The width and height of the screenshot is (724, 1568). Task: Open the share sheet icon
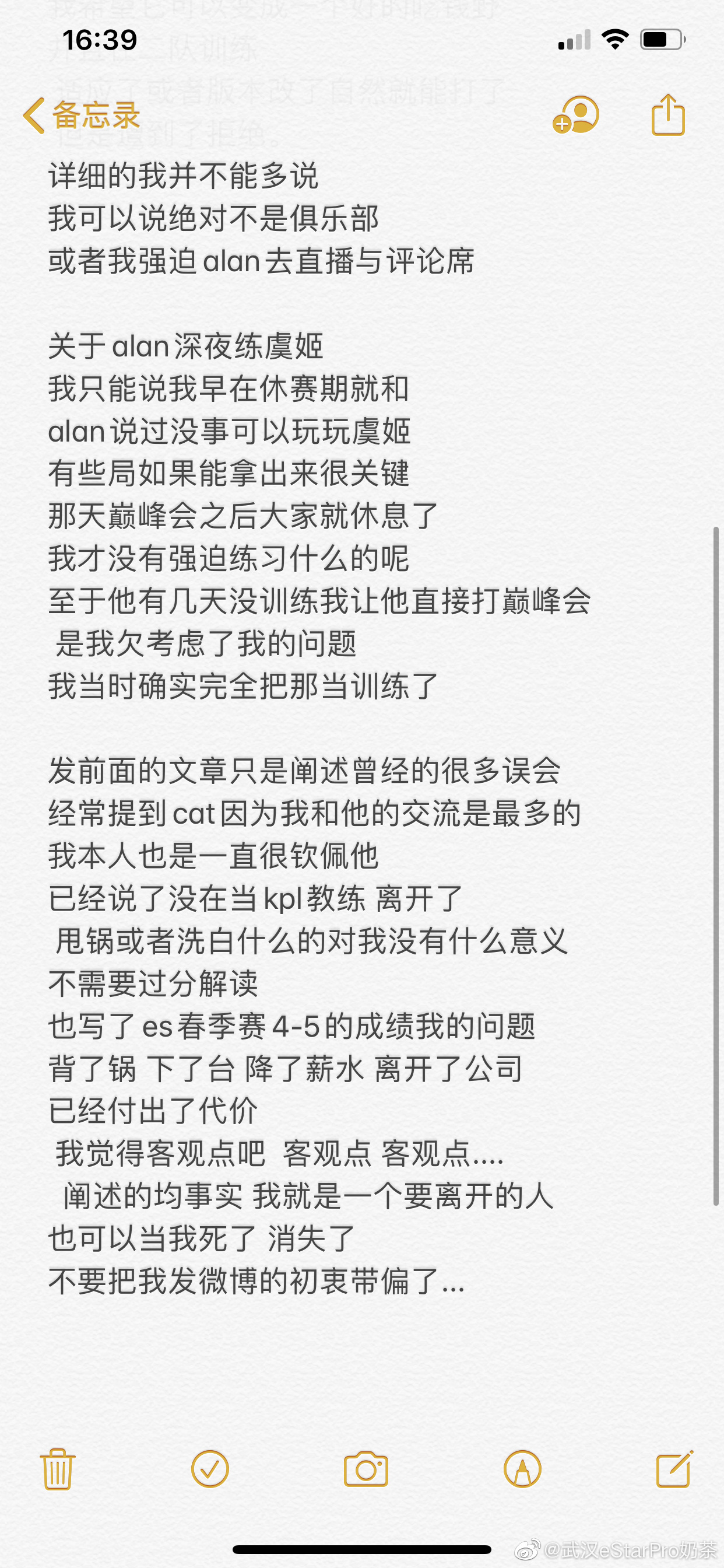point(668,114)
